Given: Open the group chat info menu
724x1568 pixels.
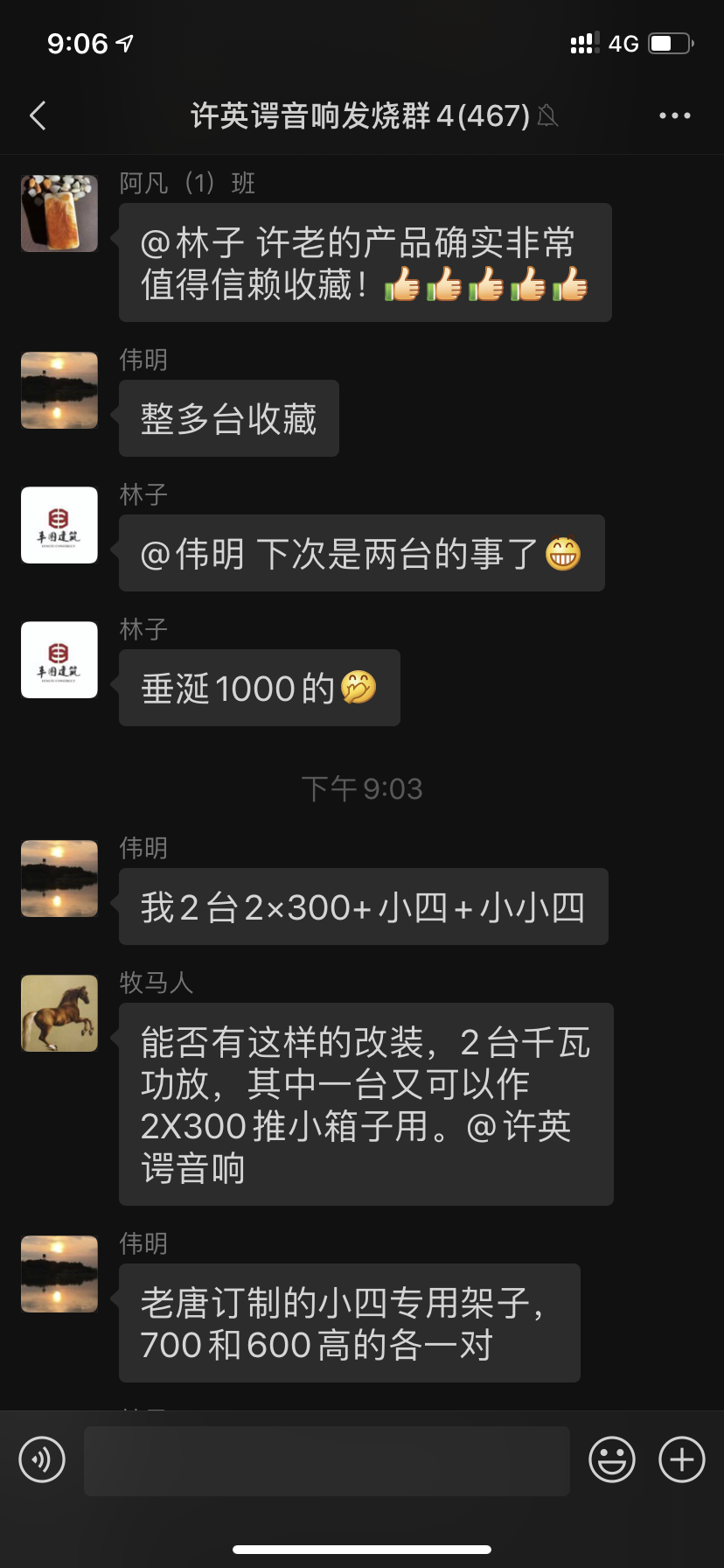Looking at the screenshot, I should point(674,115).
